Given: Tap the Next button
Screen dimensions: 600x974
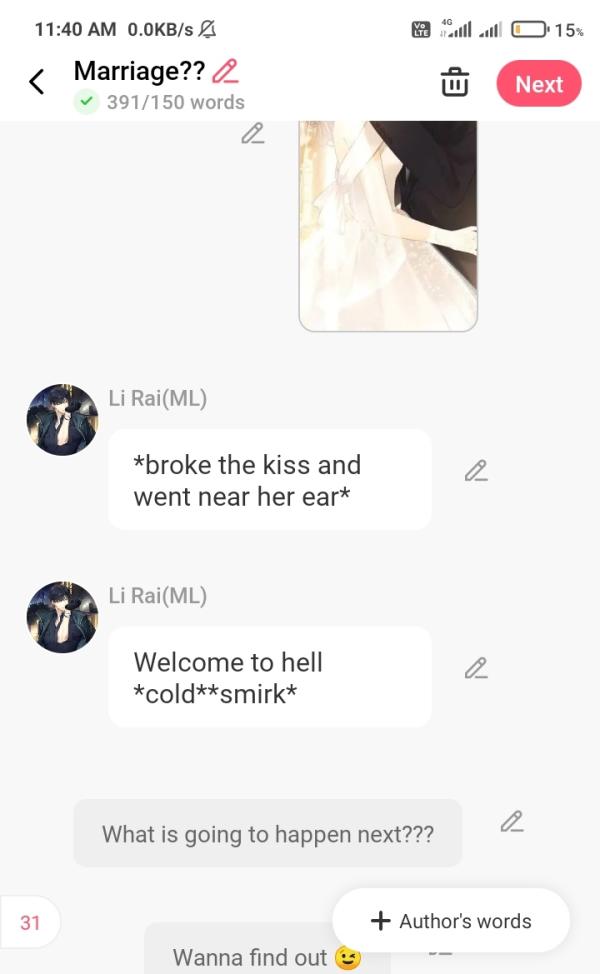Looking at the screenshot, I should 539,84.
